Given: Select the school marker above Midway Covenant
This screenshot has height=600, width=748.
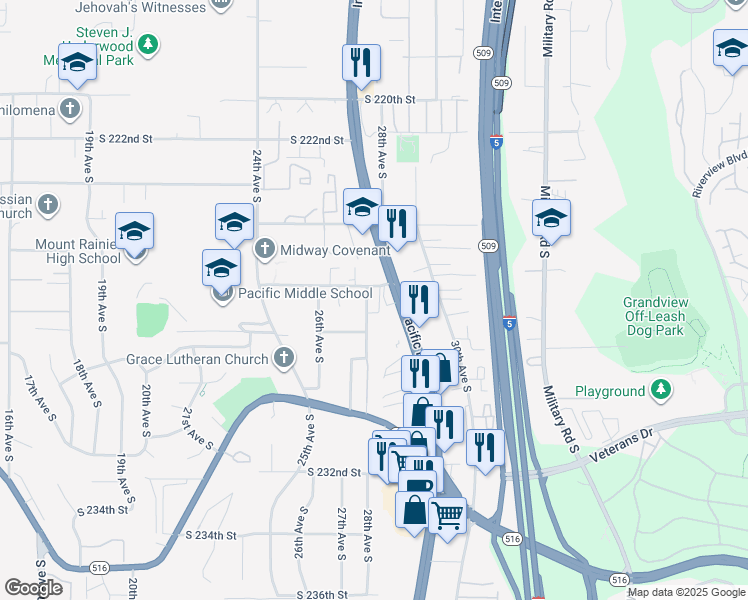Looking at the screenshot, I should coord(234,222).
